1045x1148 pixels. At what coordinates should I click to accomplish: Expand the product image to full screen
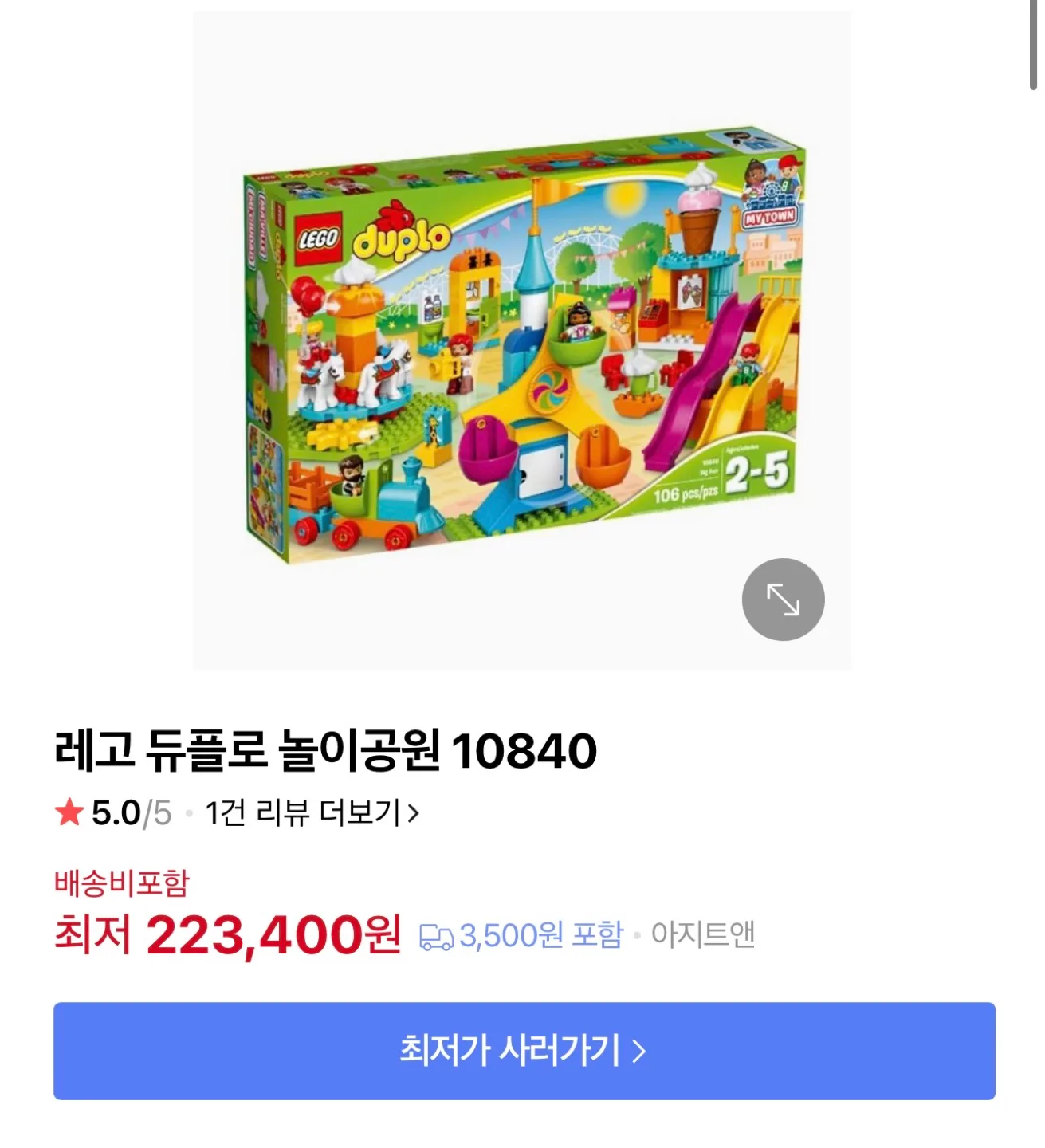[783, 600]
